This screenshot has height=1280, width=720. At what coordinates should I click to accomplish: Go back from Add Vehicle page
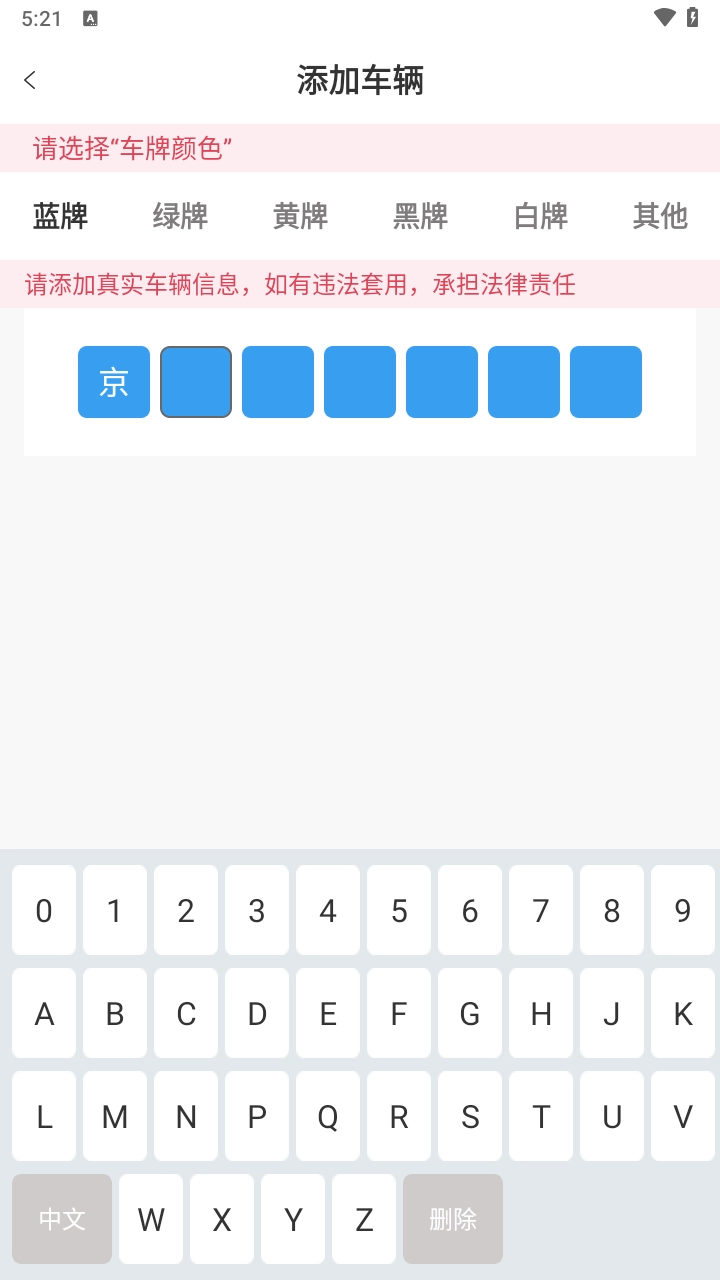click(x=30, y=80)
